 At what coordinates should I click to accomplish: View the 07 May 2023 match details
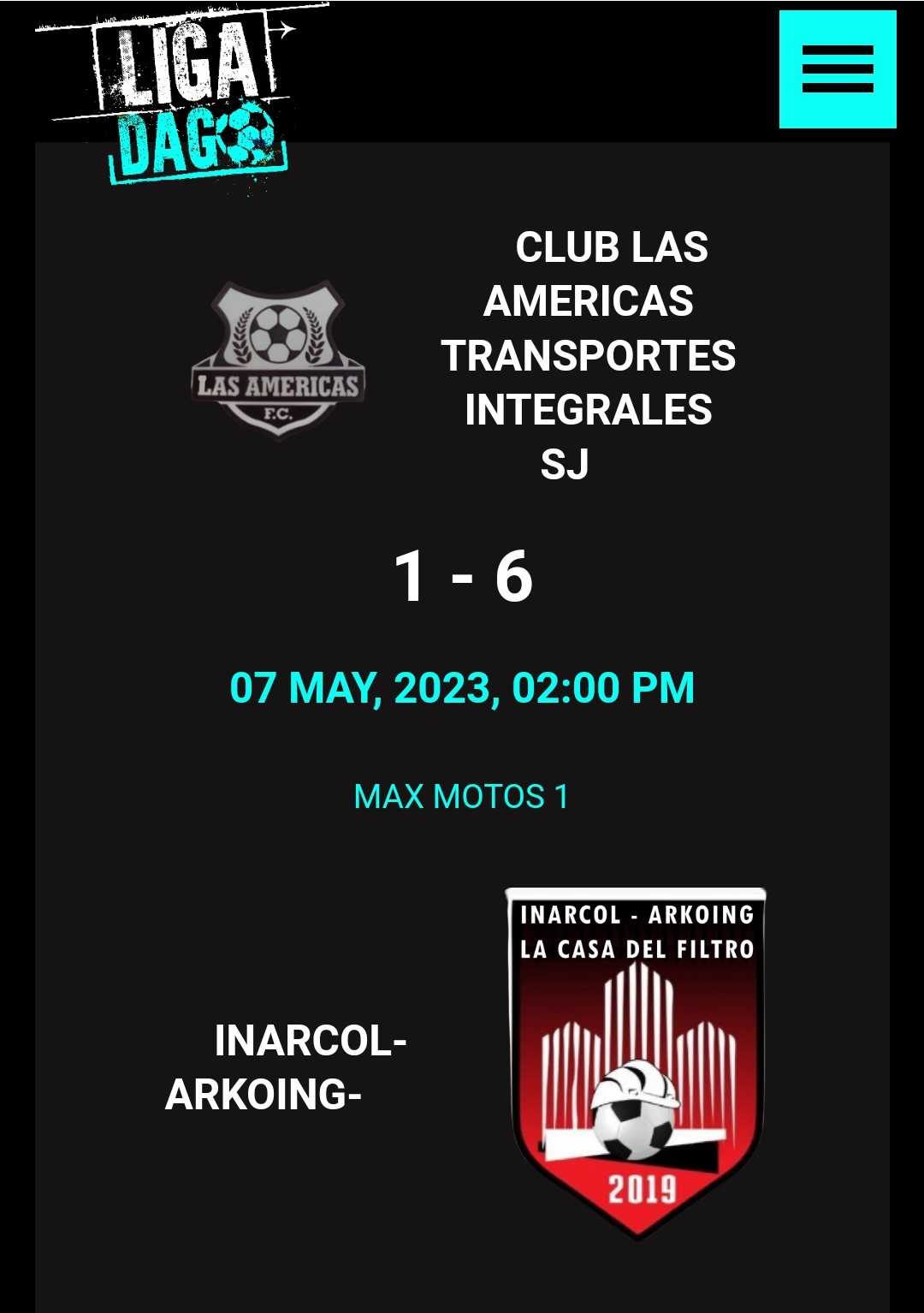tap(461, 688)
